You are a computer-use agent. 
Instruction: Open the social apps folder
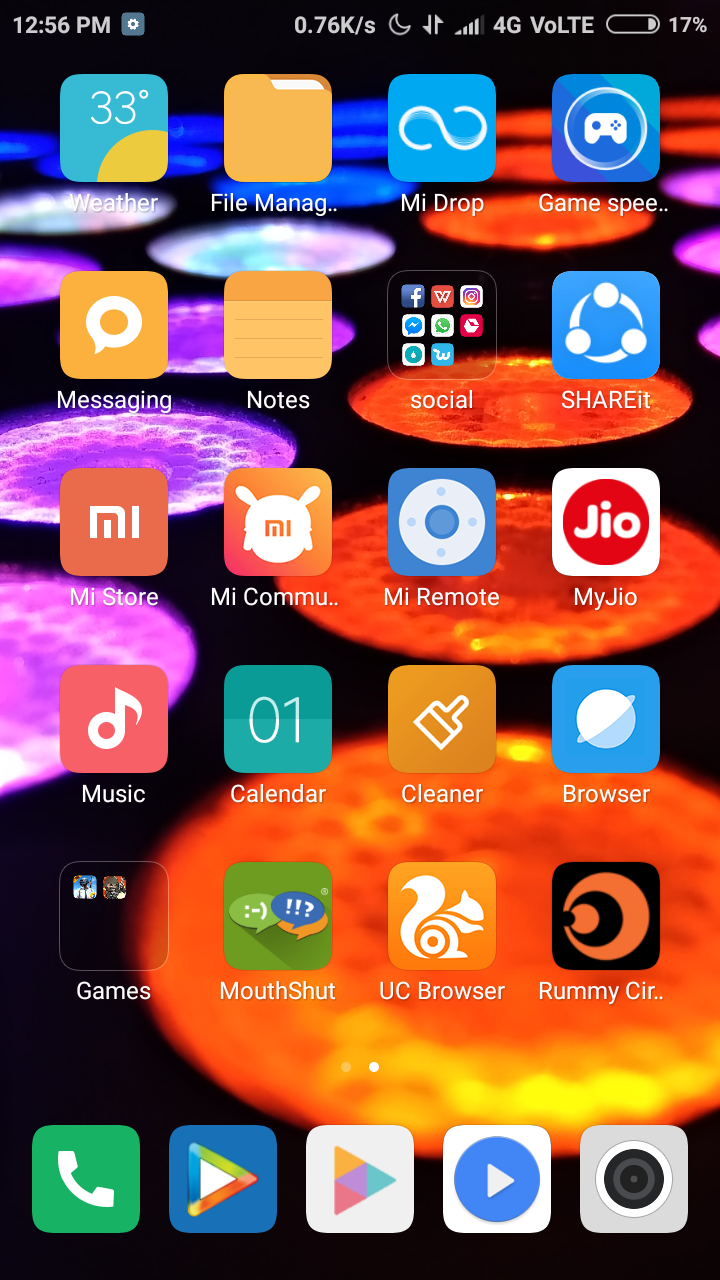441,325
